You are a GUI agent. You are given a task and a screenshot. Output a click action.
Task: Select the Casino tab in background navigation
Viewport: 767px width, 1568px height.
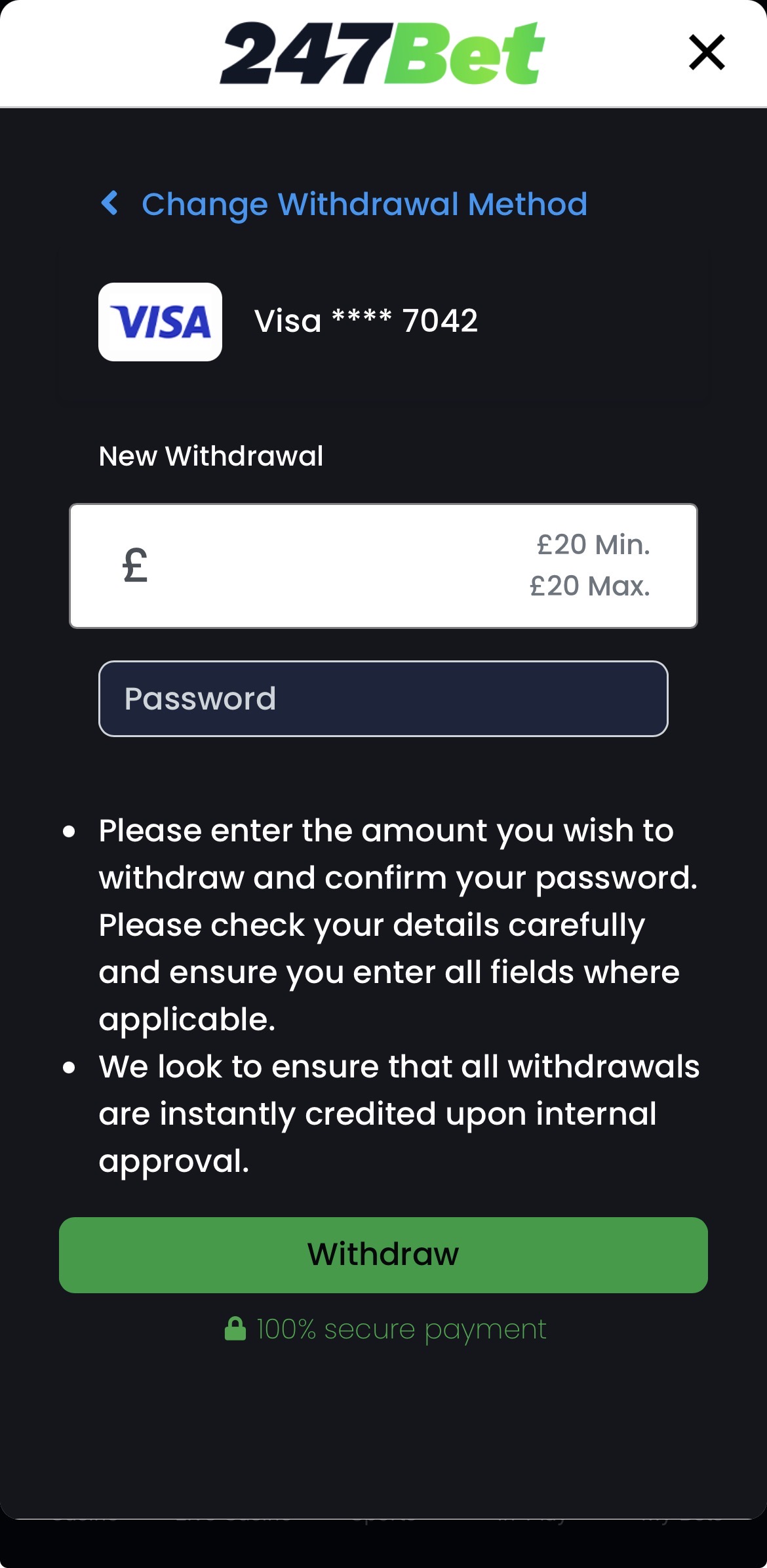click(85, 1517)
